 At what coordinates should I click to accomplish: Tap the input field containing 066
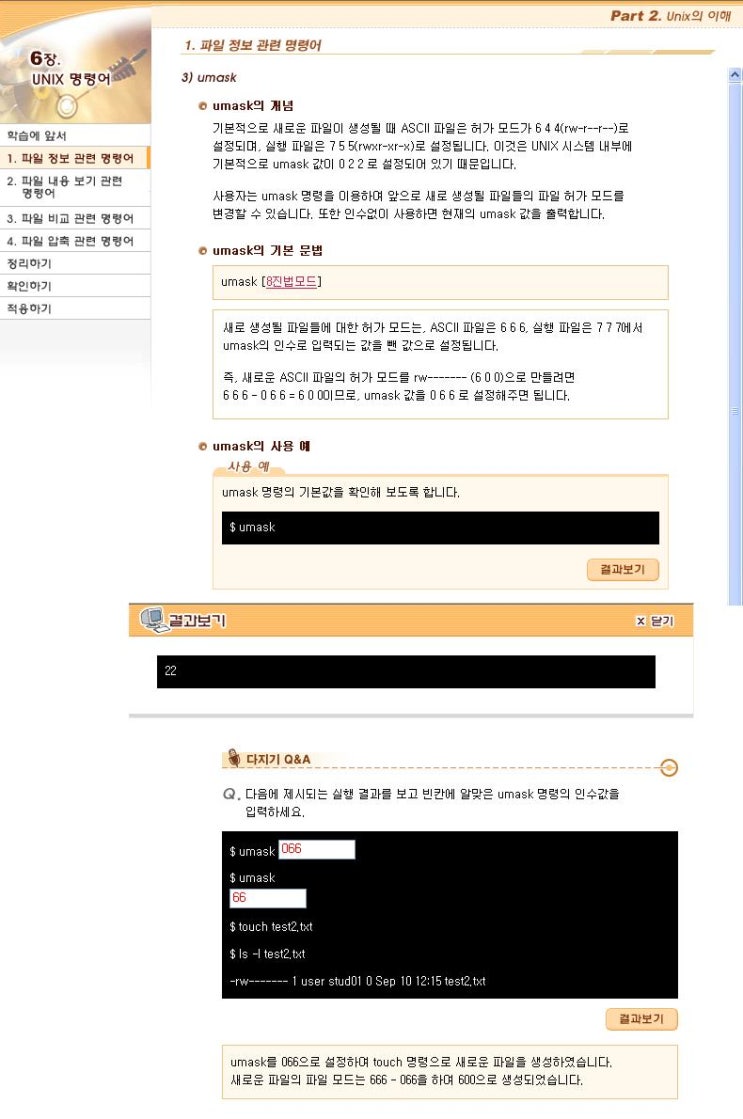pyautogui.click(x=316, y=849)
